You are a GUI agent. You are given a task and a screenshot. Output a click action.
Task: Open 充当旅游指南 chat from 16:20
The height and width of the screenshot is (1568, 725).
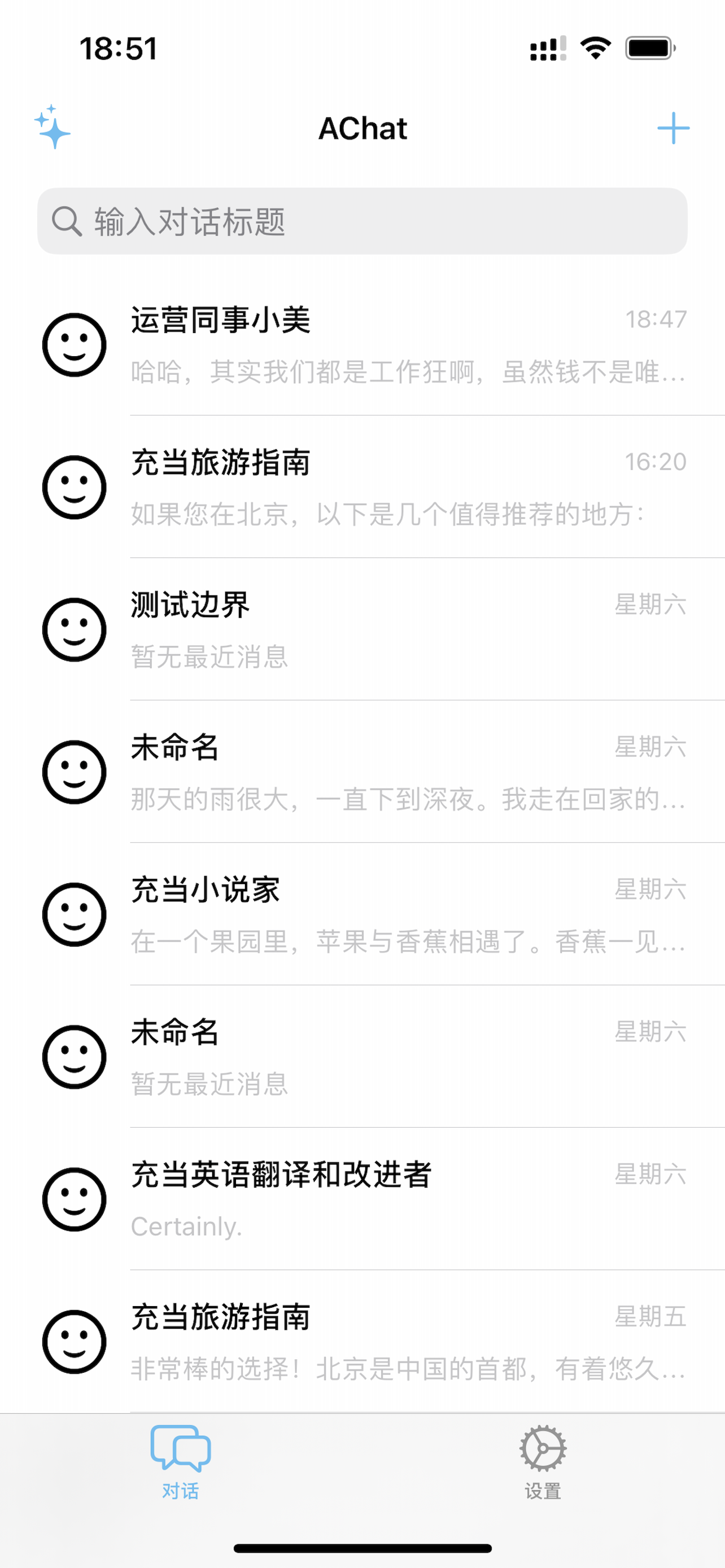(x=362, y=487)
